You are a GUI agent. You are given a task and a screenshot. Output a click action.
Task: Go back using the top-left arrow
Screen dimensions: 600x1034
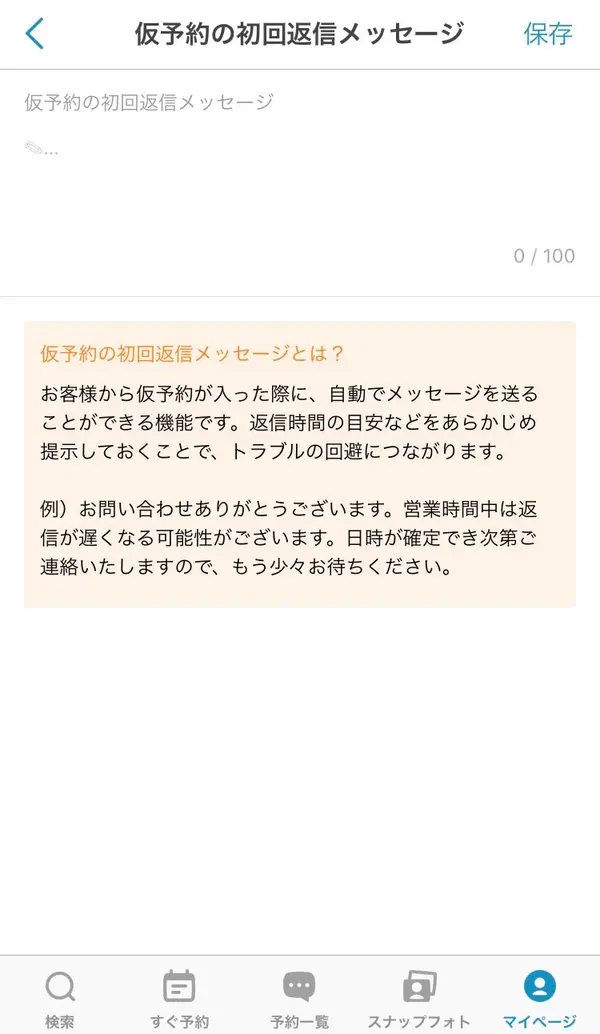click(34, 34)
